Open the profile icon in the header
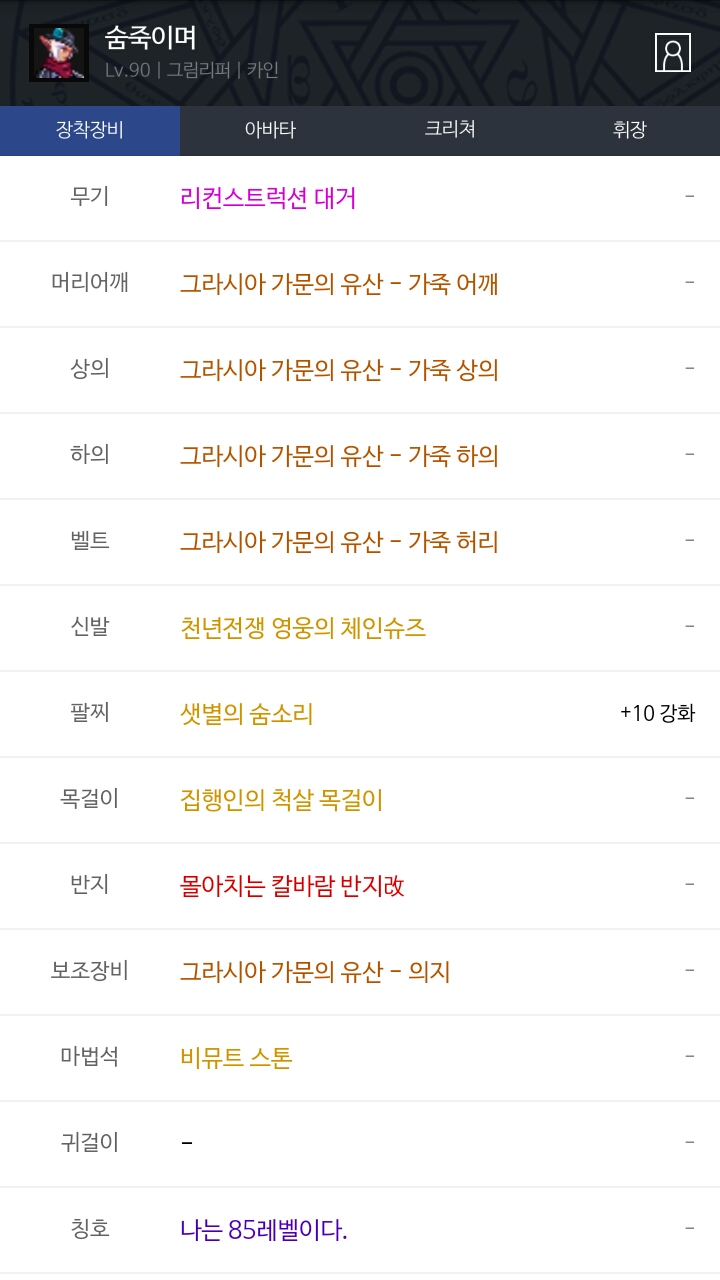The image size is (720, 1280). 673,52
